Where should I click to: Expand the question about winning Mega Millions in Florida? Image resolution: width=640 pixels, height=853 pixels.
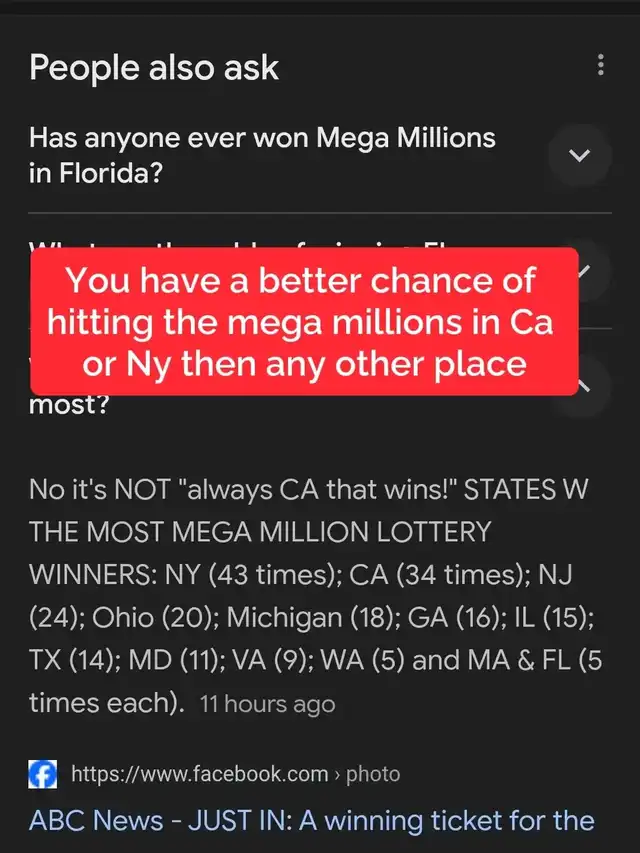click(x=578, y=155)
